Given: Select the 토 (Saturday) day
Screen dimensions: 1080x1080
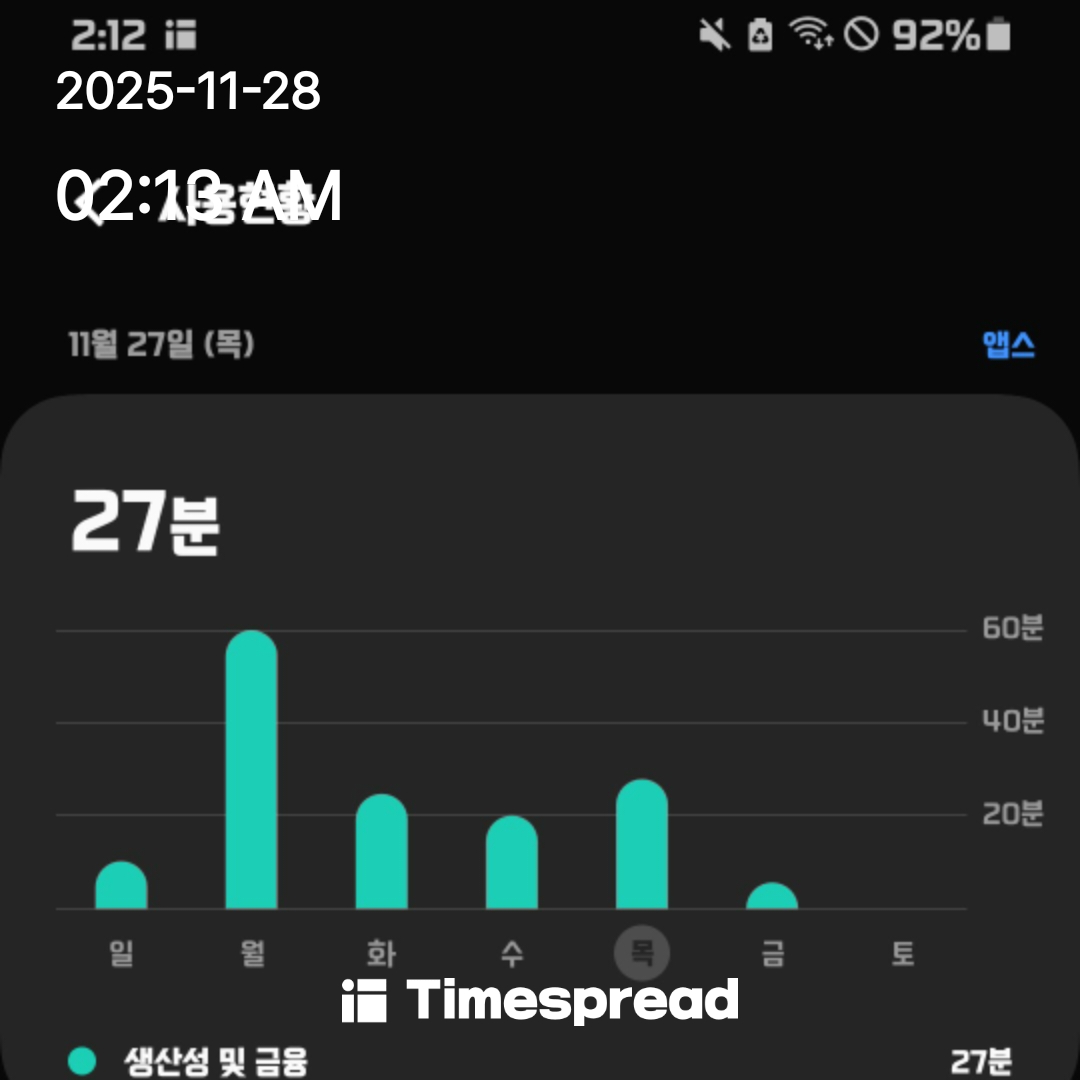Looking at the screenshot, I should (902, 954).
